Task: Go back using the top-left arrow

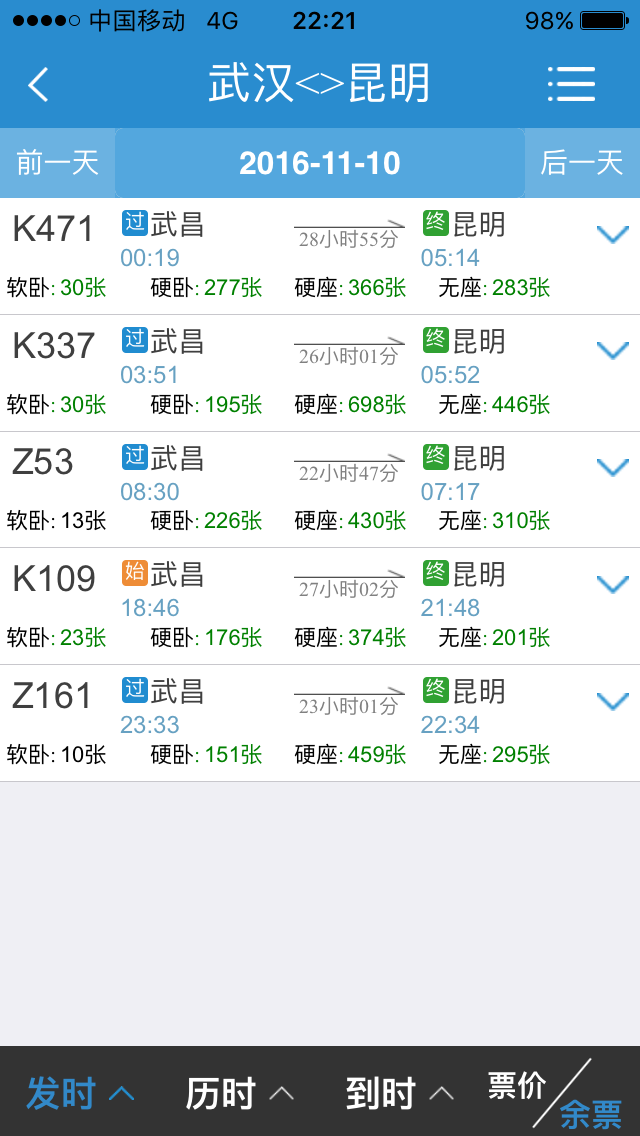Action: tap(38, 84)
